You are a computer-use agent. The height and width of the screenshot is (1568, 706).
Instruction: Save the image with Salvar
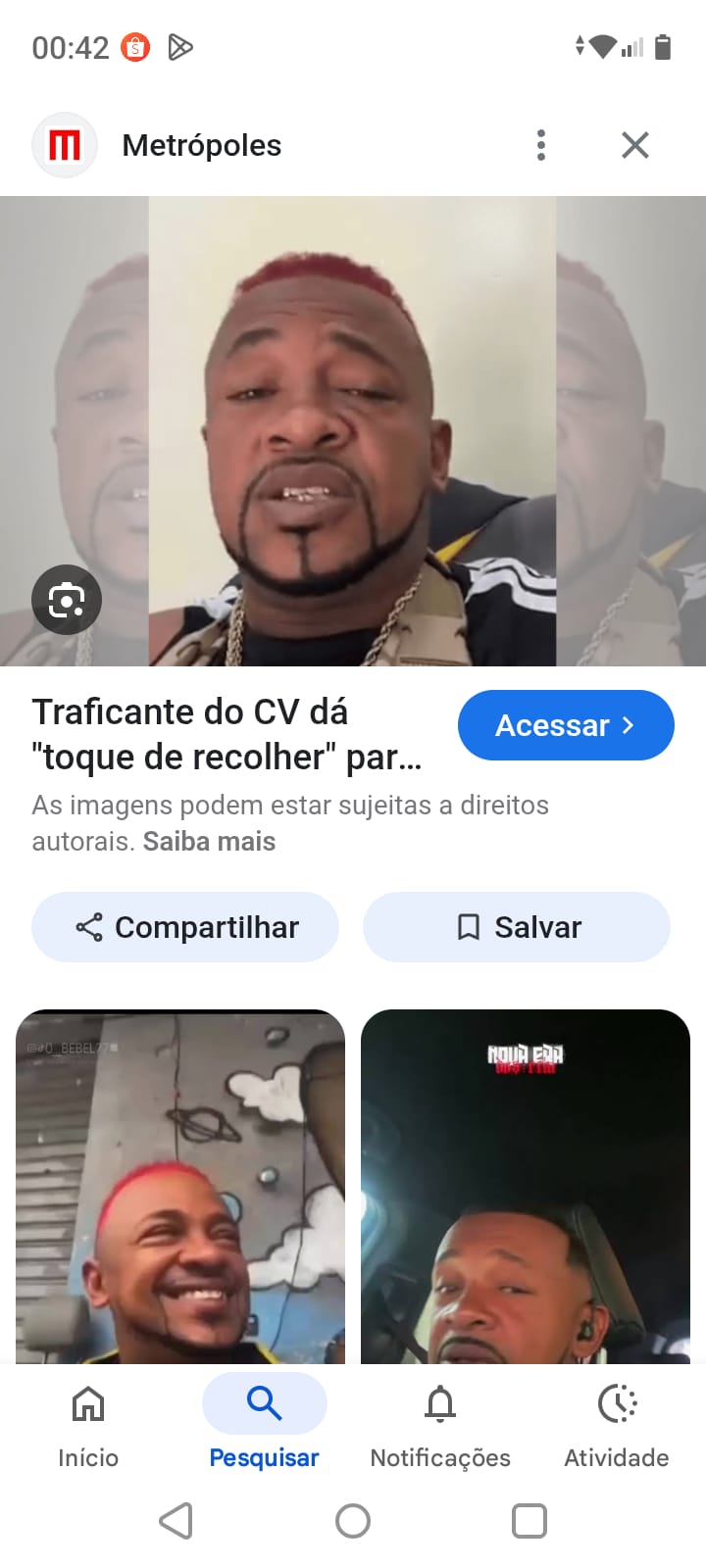[517, 927]
